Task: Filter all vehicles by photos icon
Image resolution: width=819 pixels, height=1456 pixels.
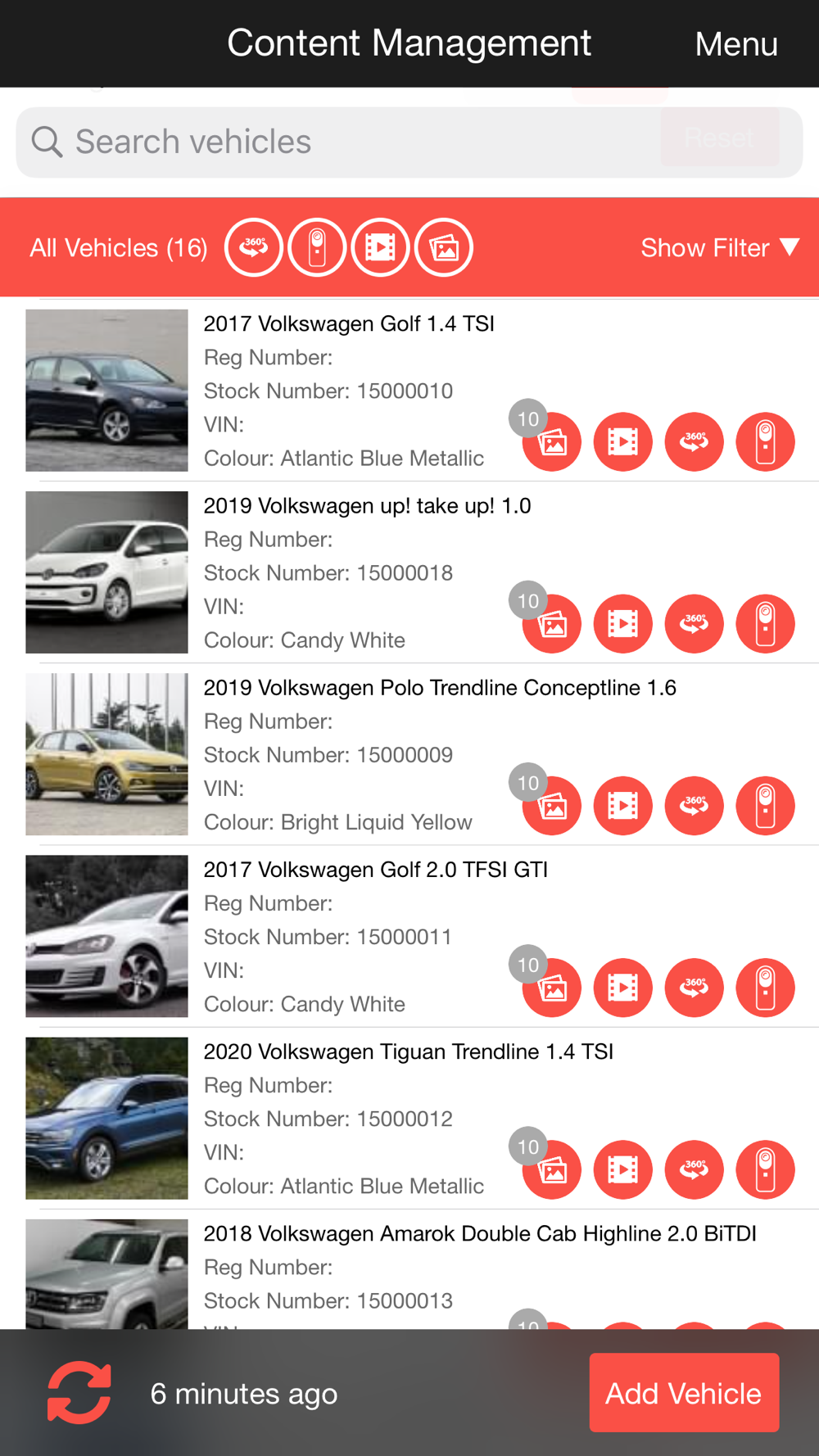Action: click(444, 247)
